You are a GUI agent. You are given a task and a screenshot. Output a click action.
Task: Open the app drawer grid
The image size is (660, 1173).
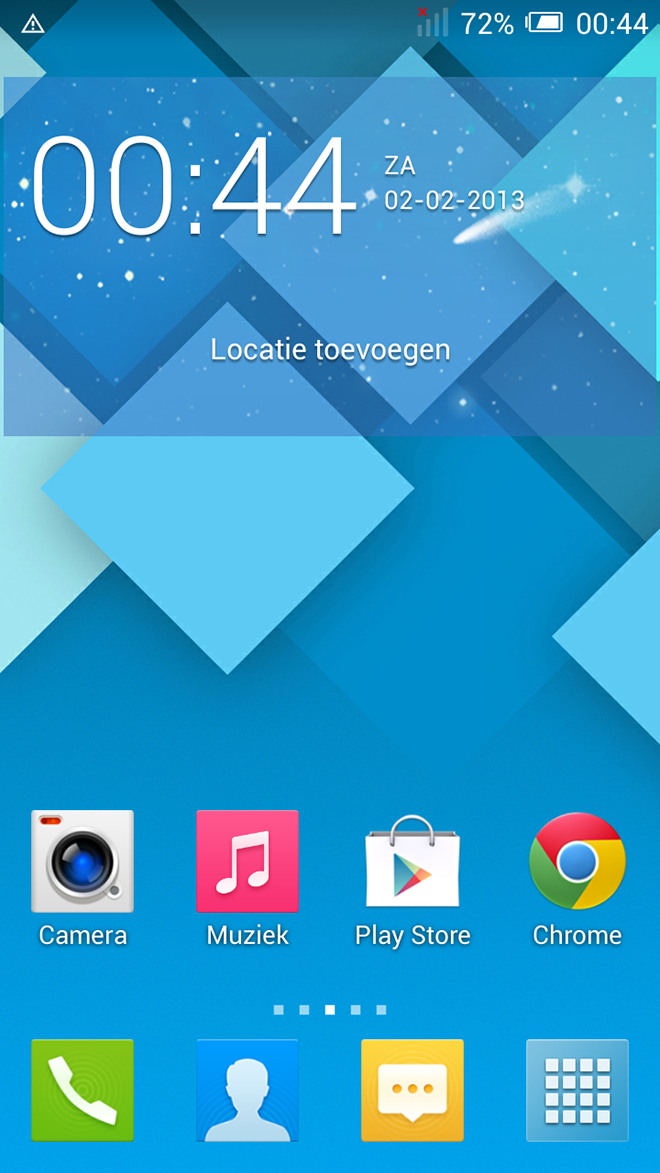[577, 1090]
